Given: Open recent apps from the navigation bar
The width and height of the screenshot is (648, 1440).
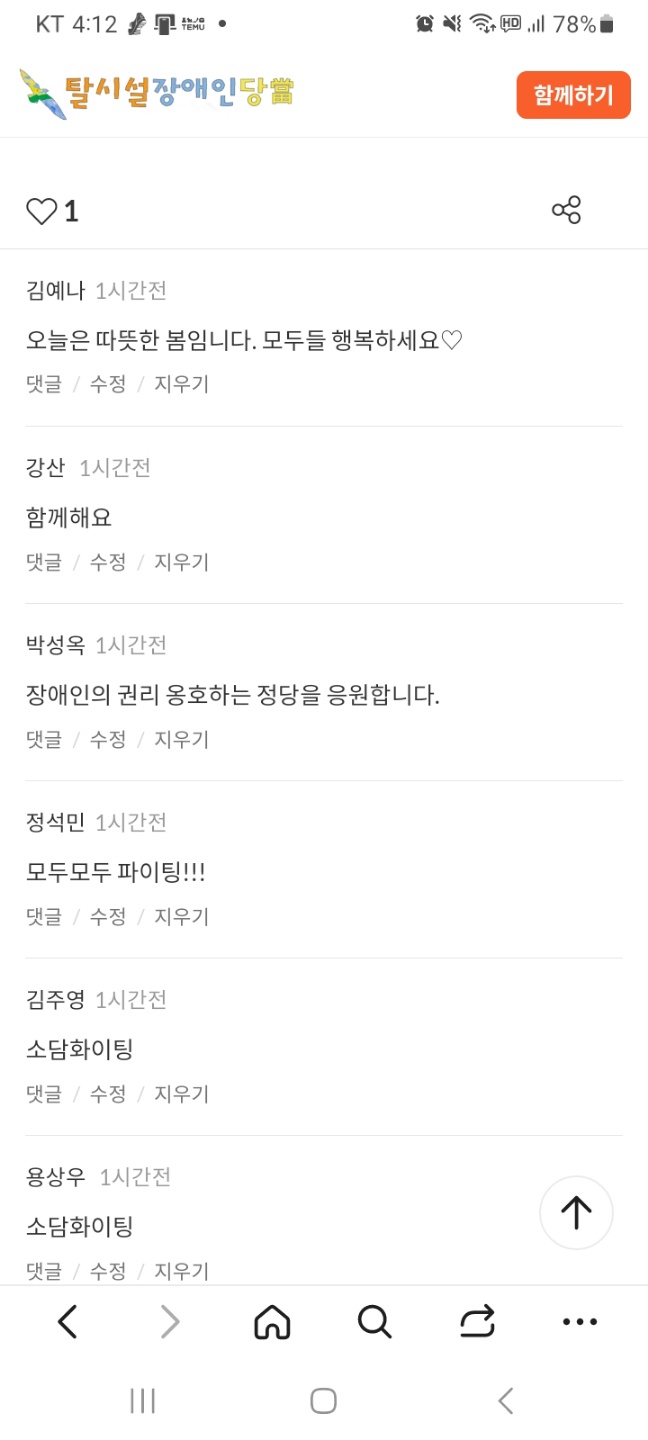Looking at the screenshot, I should (x=143, y=1401).
